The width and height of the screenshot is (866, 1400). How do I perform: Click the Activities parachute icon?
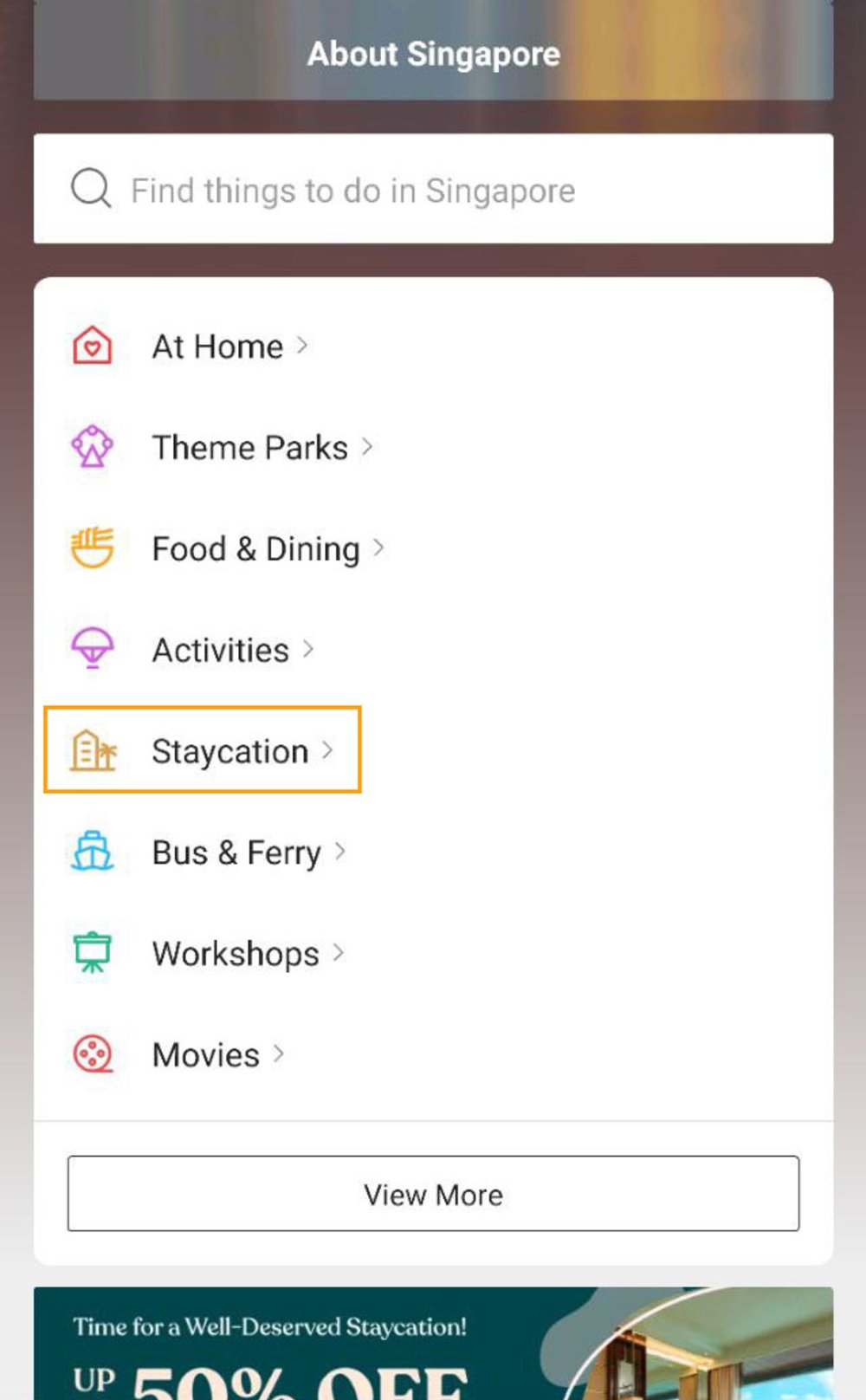[x=92, y=649]
